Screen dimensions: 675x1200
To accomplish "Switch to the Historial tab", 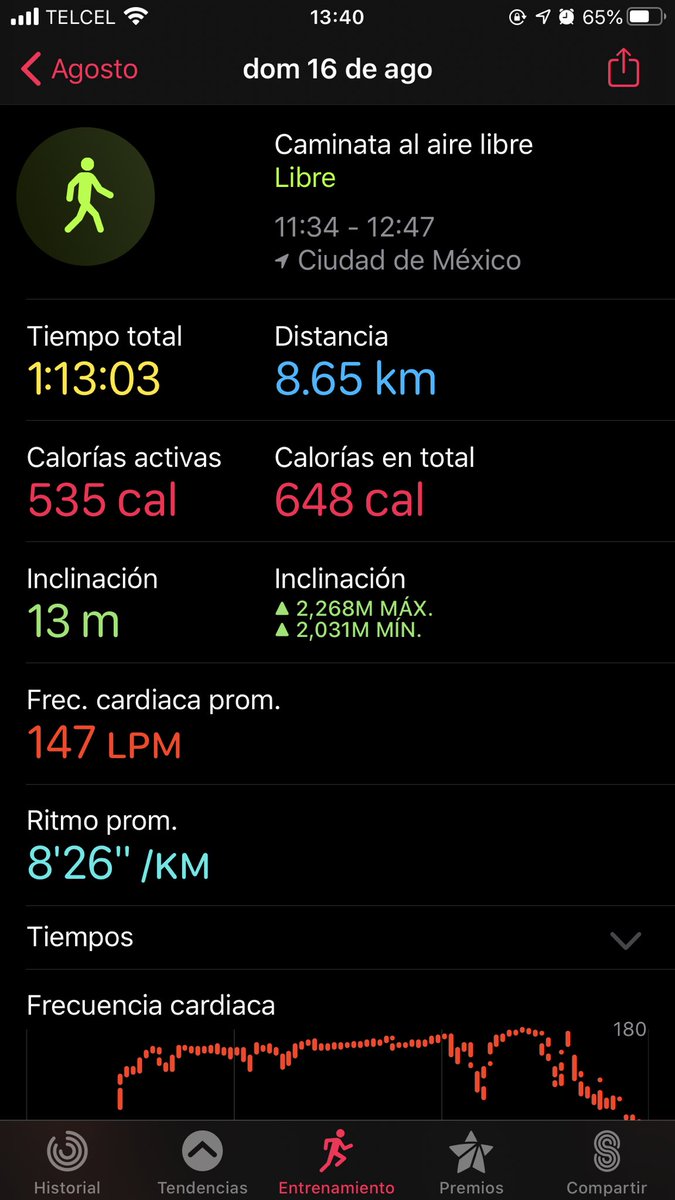I will [x=67, y=1161].
